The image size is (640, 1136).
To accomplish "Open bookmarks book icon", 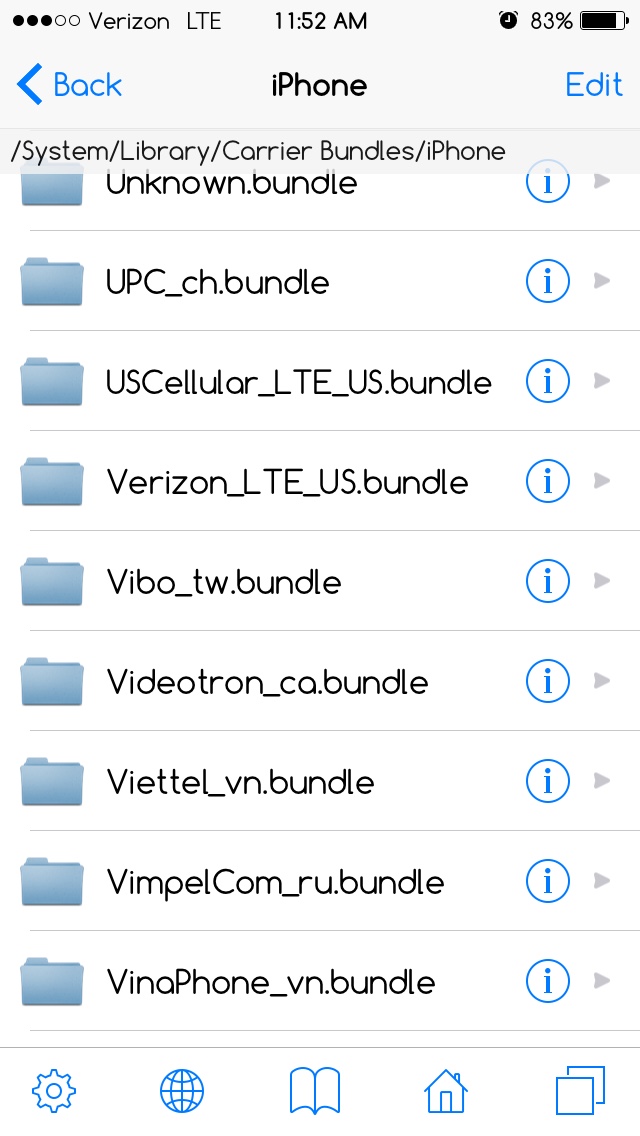I will click(x=315, y=1090).
